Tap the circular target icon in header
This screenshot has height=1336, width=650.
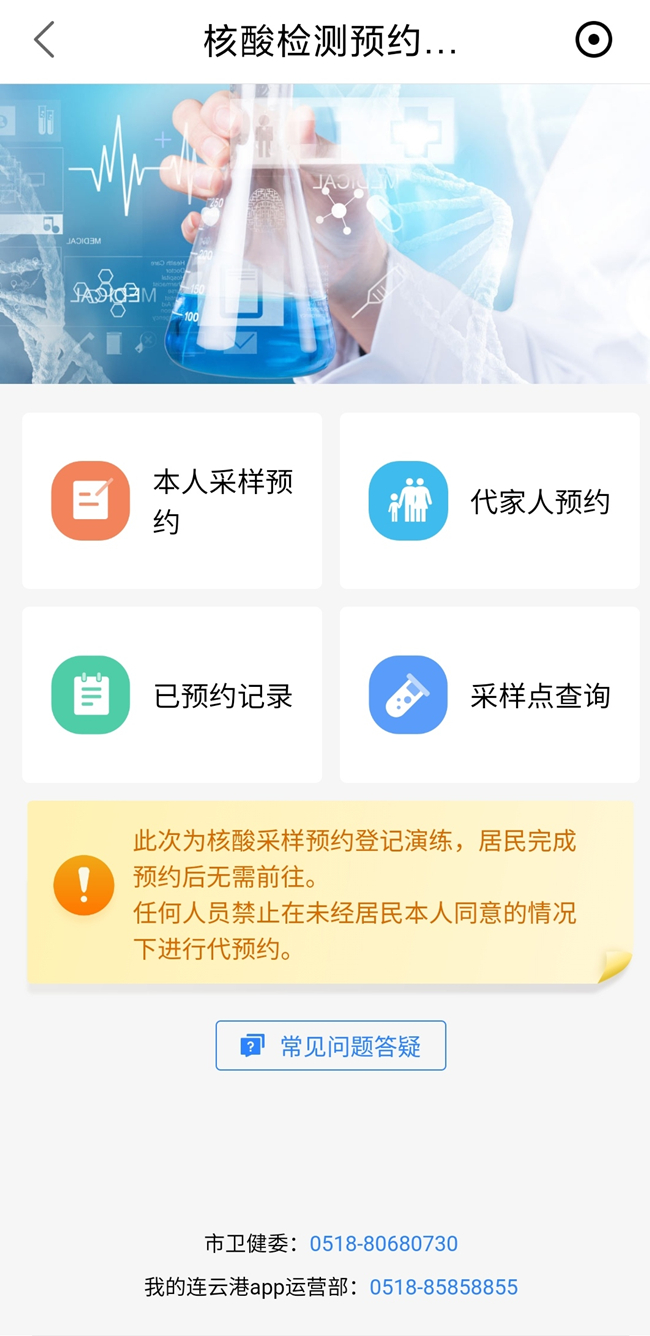[593, 40]
